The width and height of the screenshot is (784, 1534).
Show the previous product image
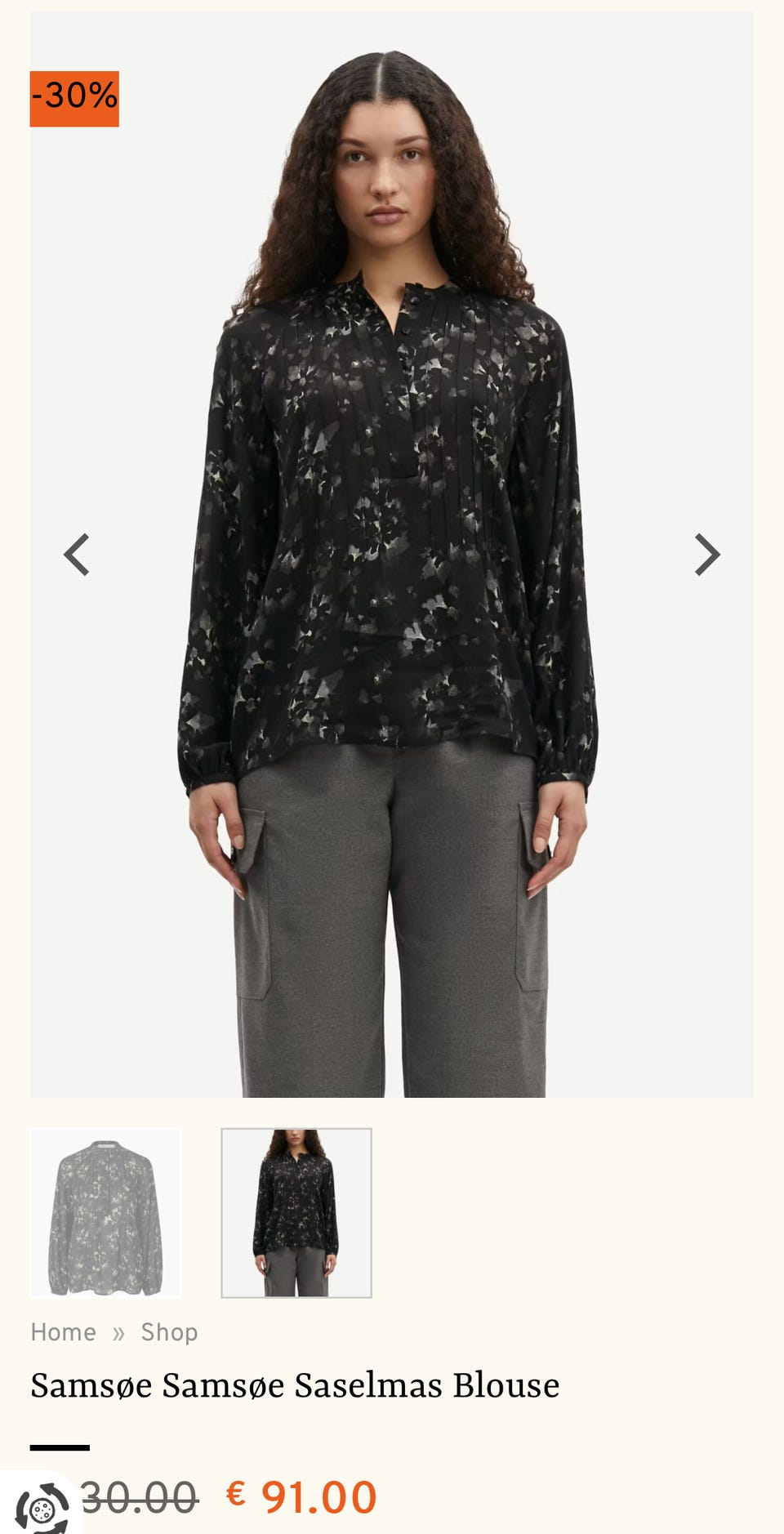pos(77,555)
